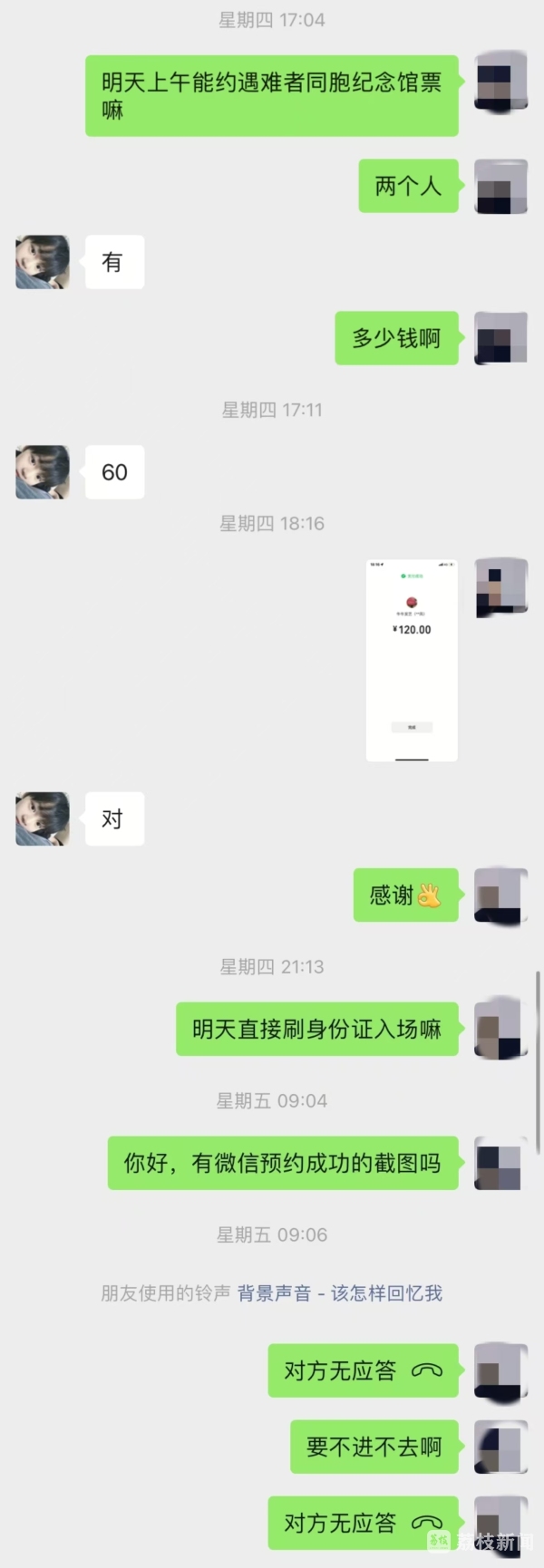Image resolution: width=544 pixels, height=1568 pixels.
Task: Tap the 对方无应答 call bubble above 要不进不去啊
Action: (x=363, y=1370)
